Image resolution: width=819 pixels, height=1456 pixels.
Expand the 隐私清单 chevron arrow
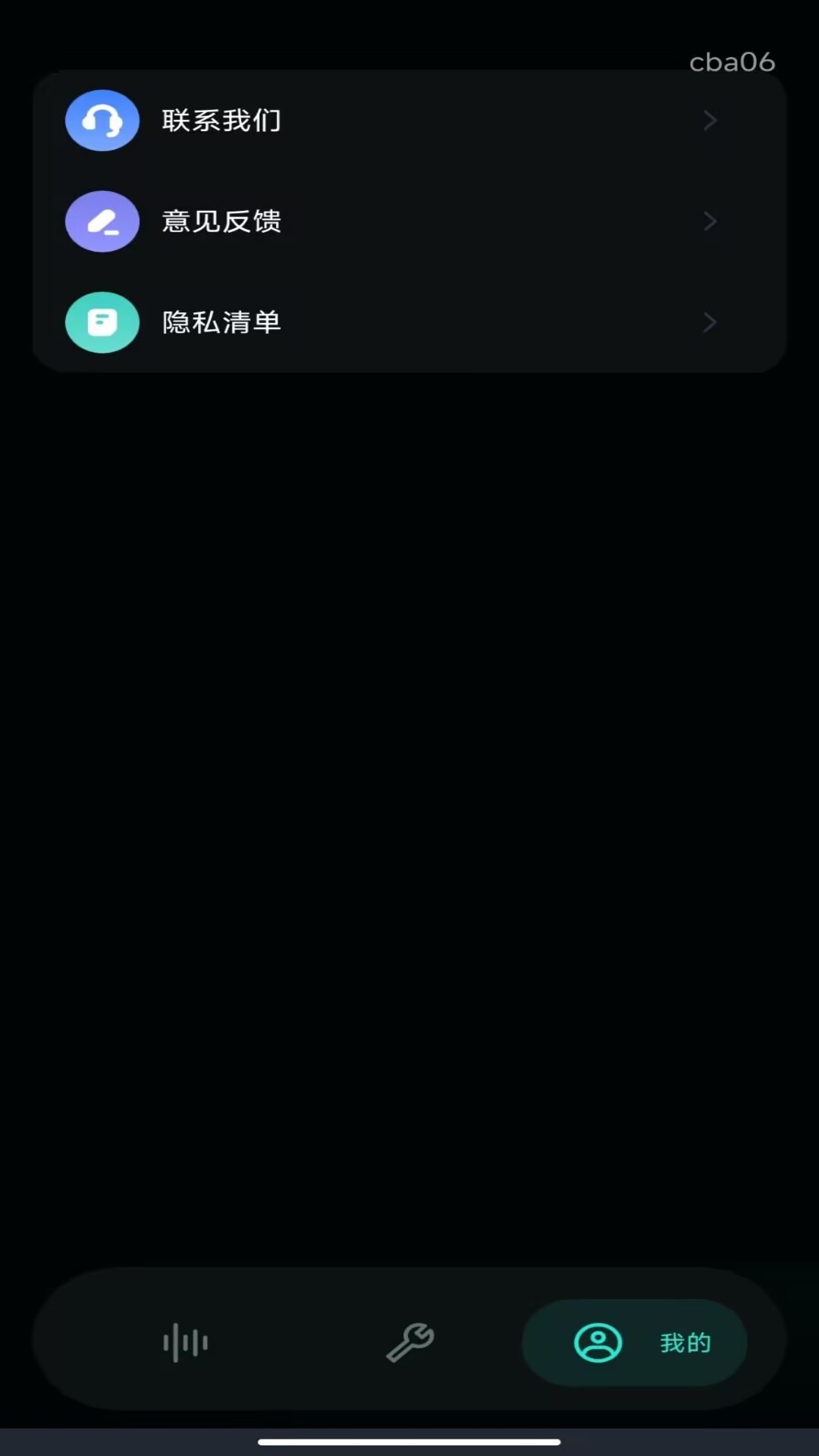click(710, 322)
